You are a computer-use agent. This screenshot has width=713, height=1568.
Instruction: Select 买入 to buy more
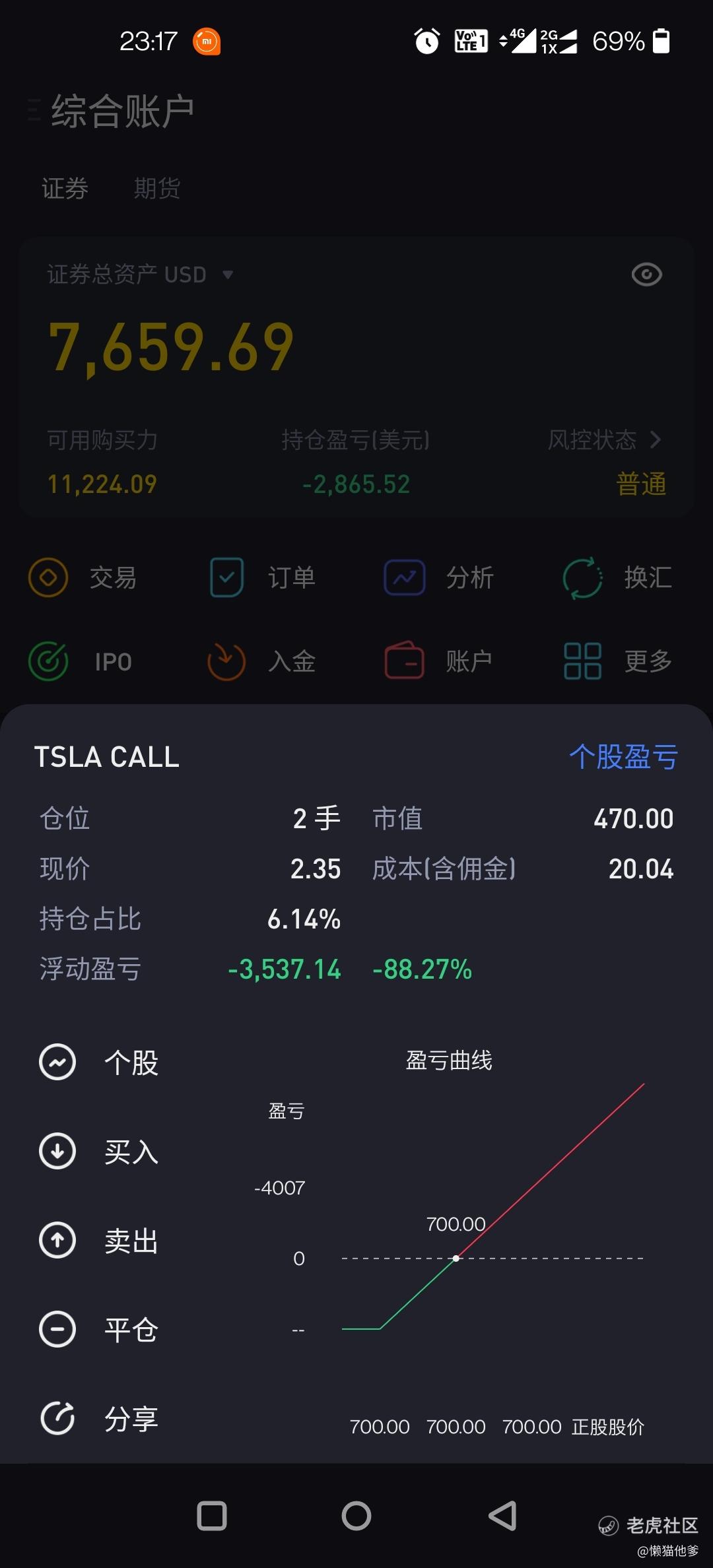[99, 1152]
